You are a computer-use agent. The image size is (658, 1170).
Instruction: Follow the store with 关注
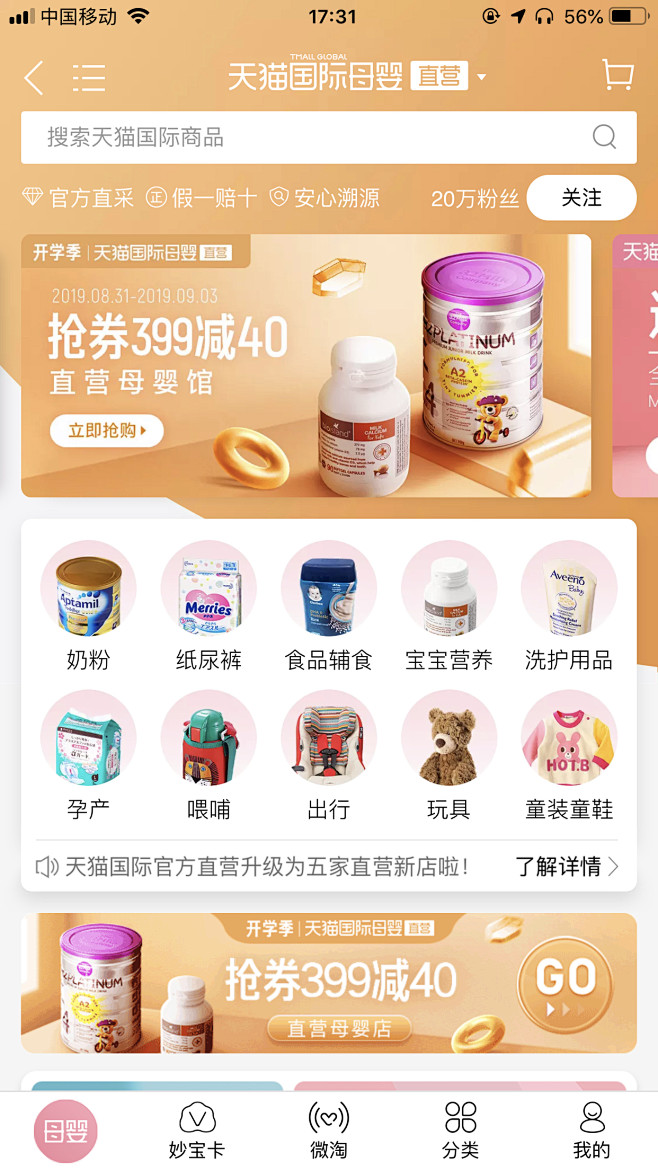581,198
